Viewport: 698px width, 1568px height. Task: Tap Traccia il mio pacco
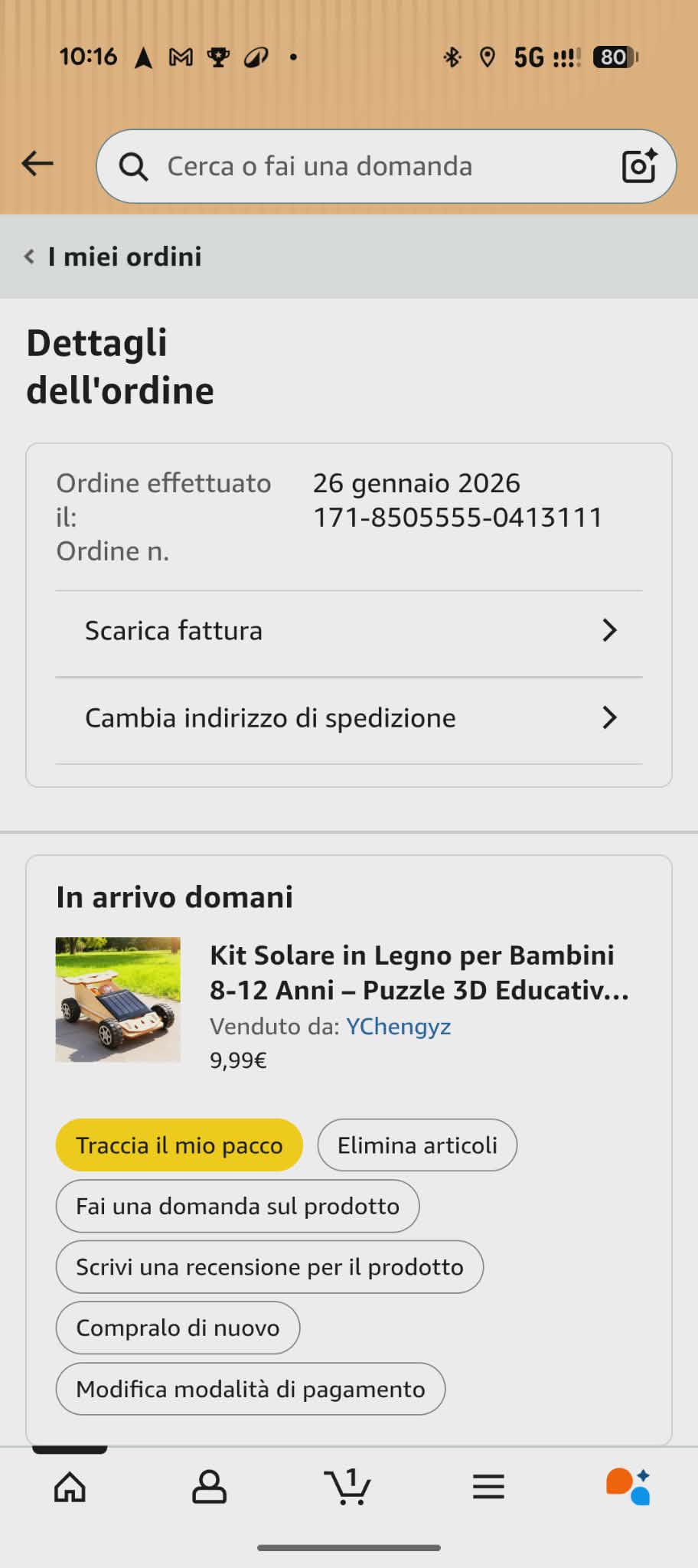coord(179,1145)
